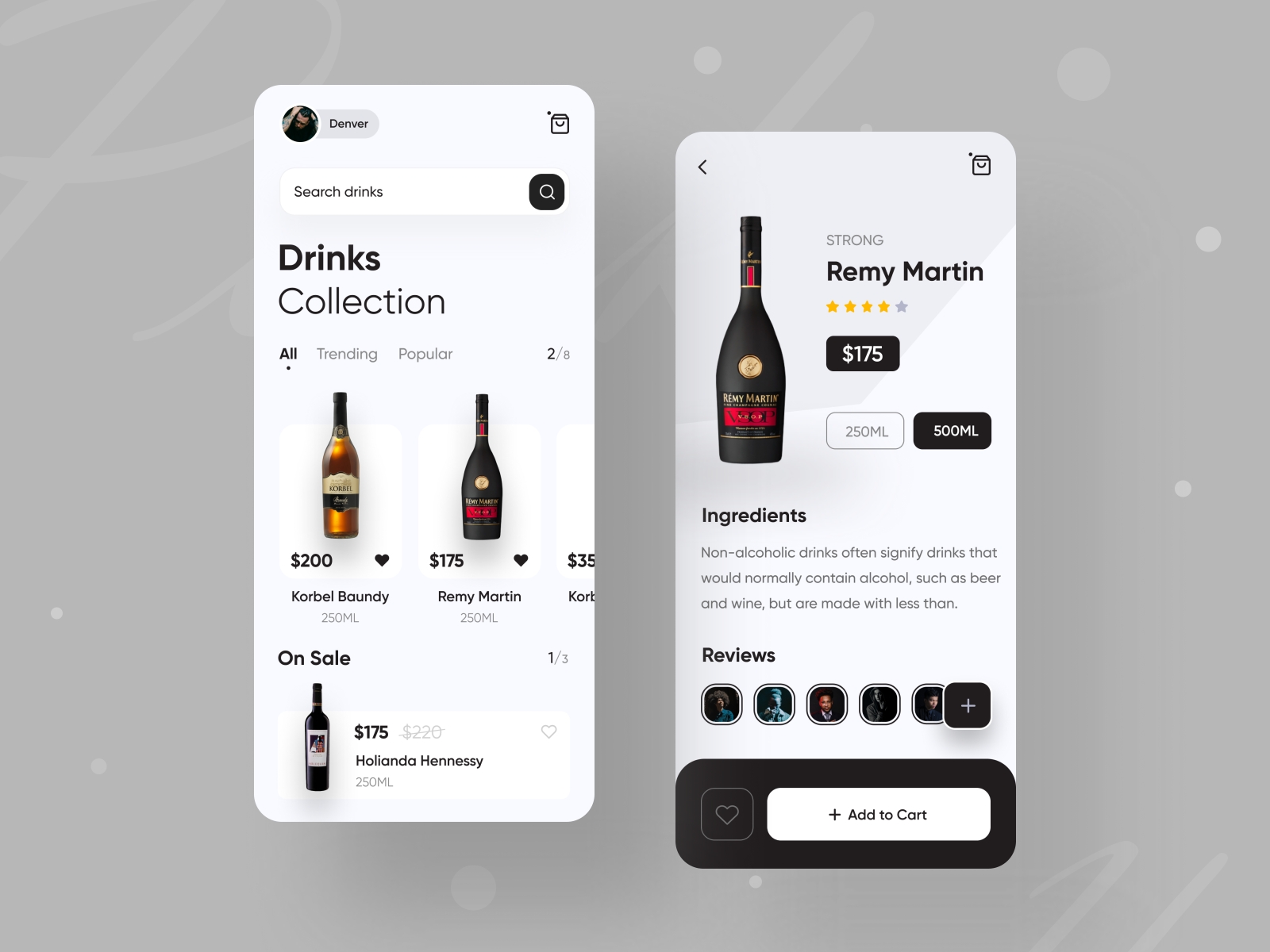This screenshot has width=1270, height=952.
Task: Hit the black search magnifier button
Action: point(547,192)
